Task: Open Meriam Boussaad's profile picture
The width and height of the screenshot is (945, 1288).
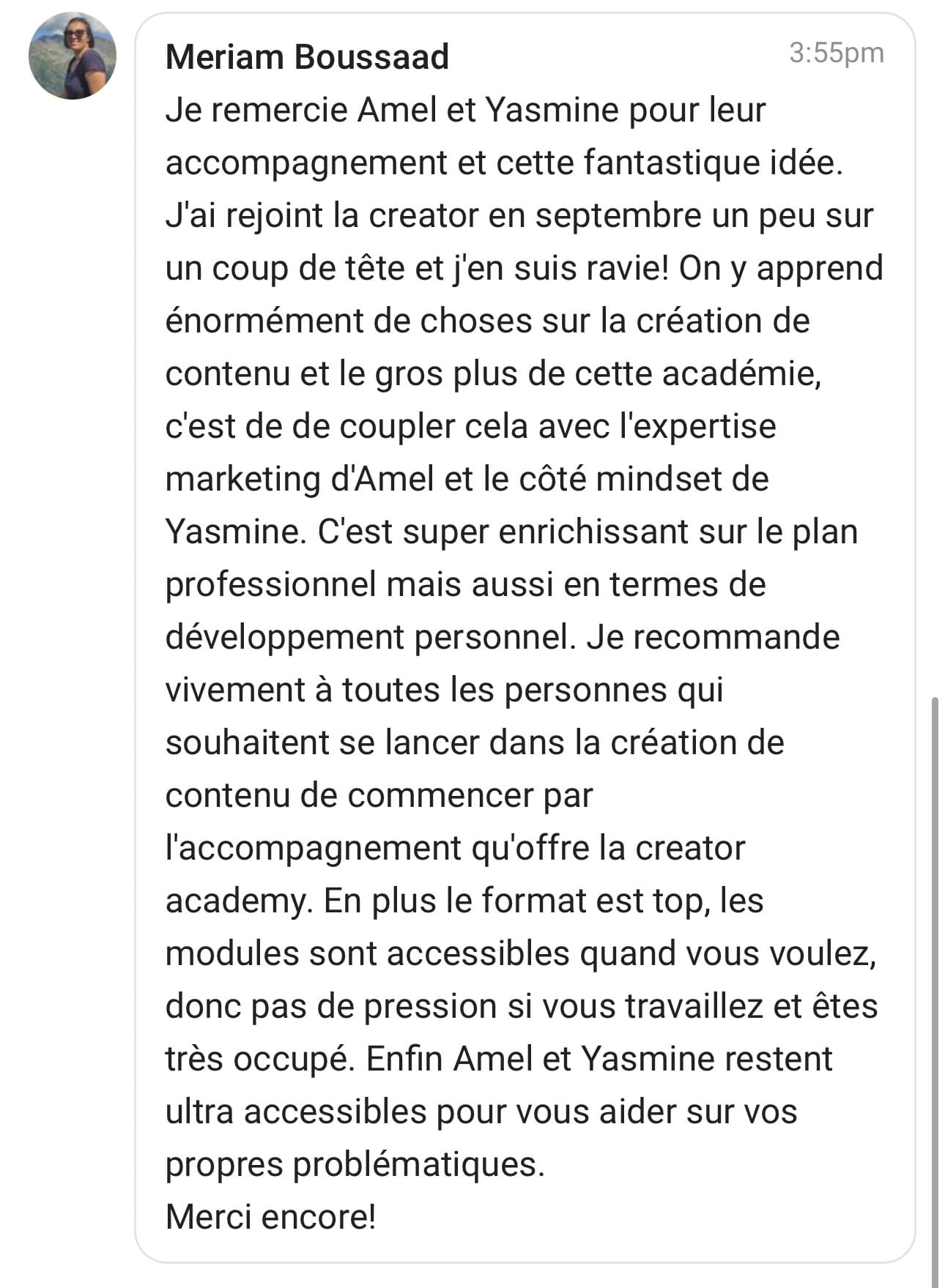Action: (x=72, y=56)
